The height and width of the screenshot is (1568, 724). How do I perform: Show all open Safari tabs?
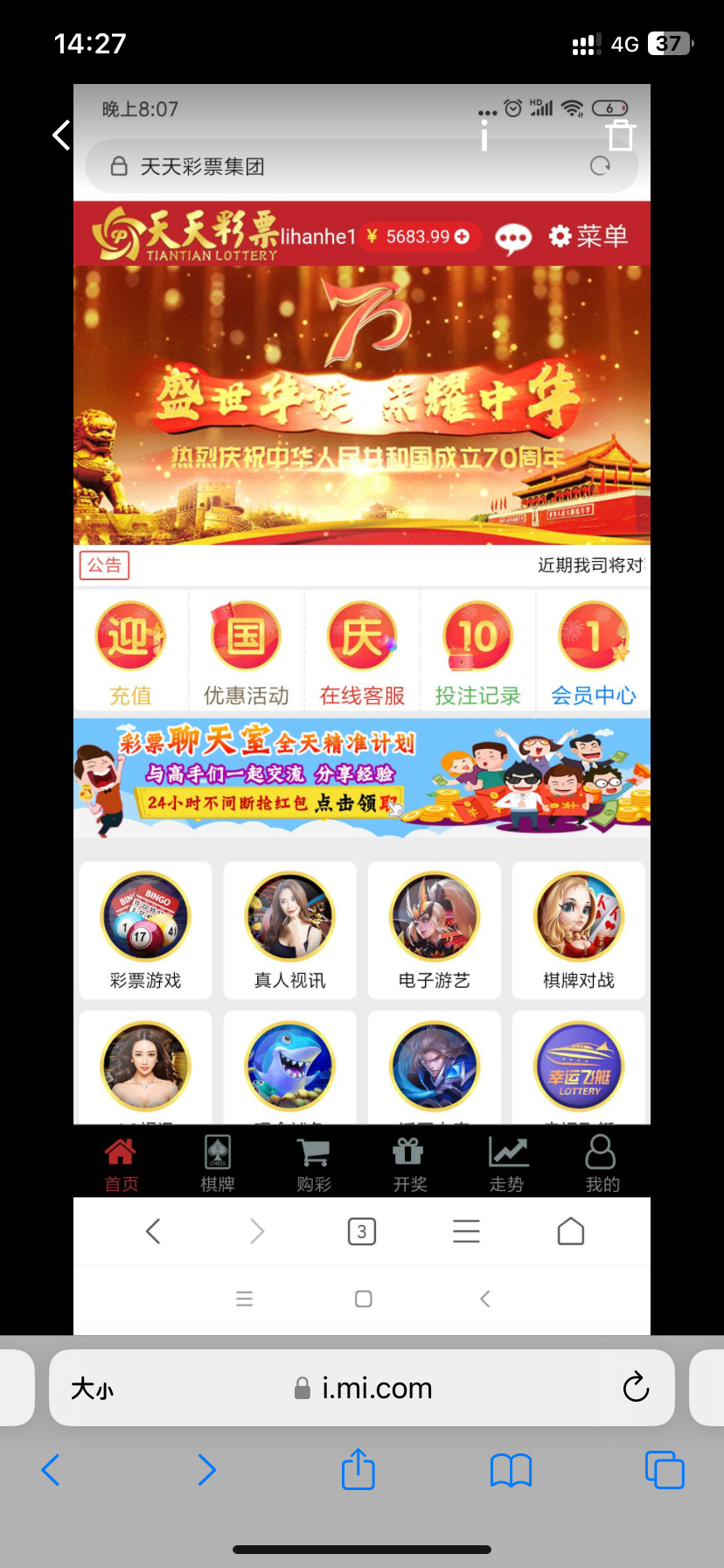pyautogui.click(x=664, y=1470)
